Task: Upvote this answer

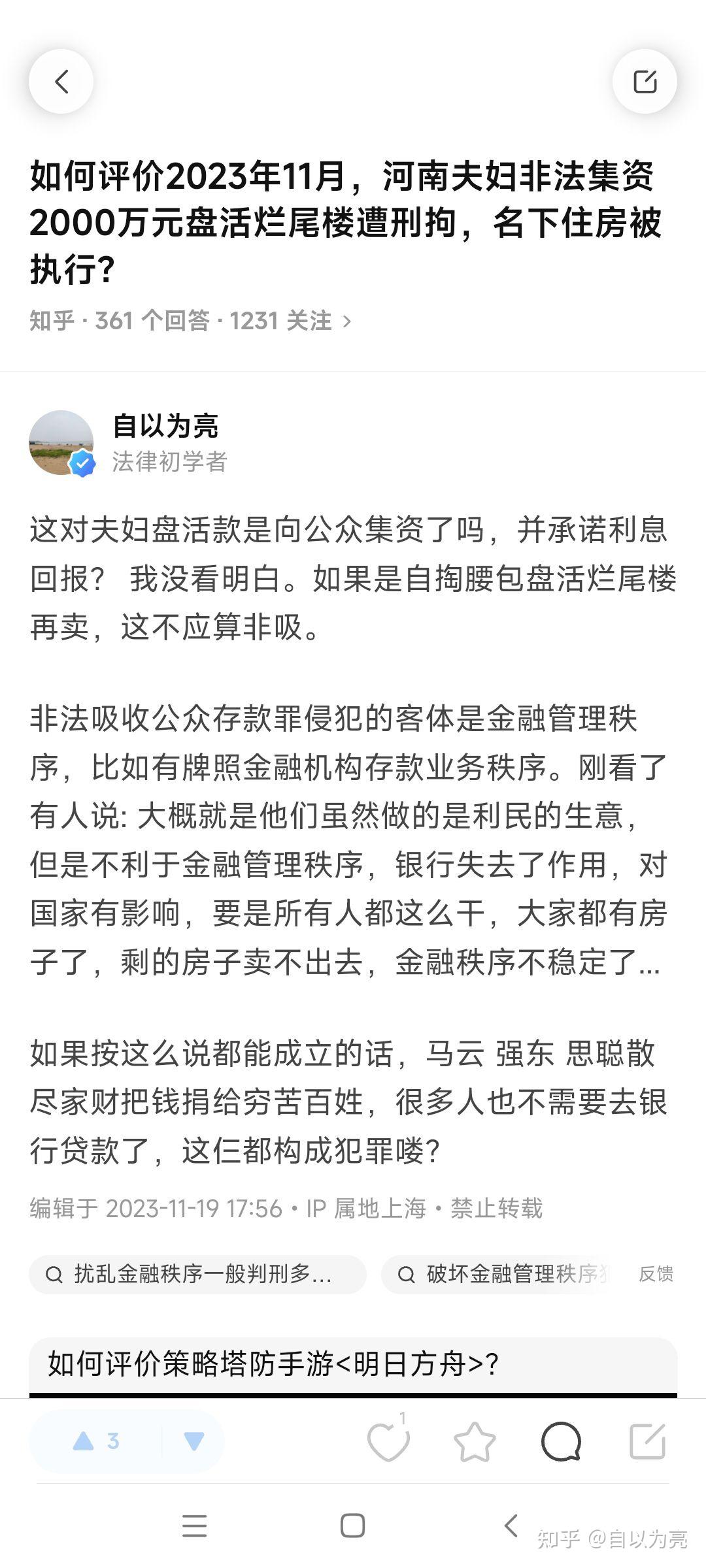Action: pyautogui.click(x=96, y=1441)
